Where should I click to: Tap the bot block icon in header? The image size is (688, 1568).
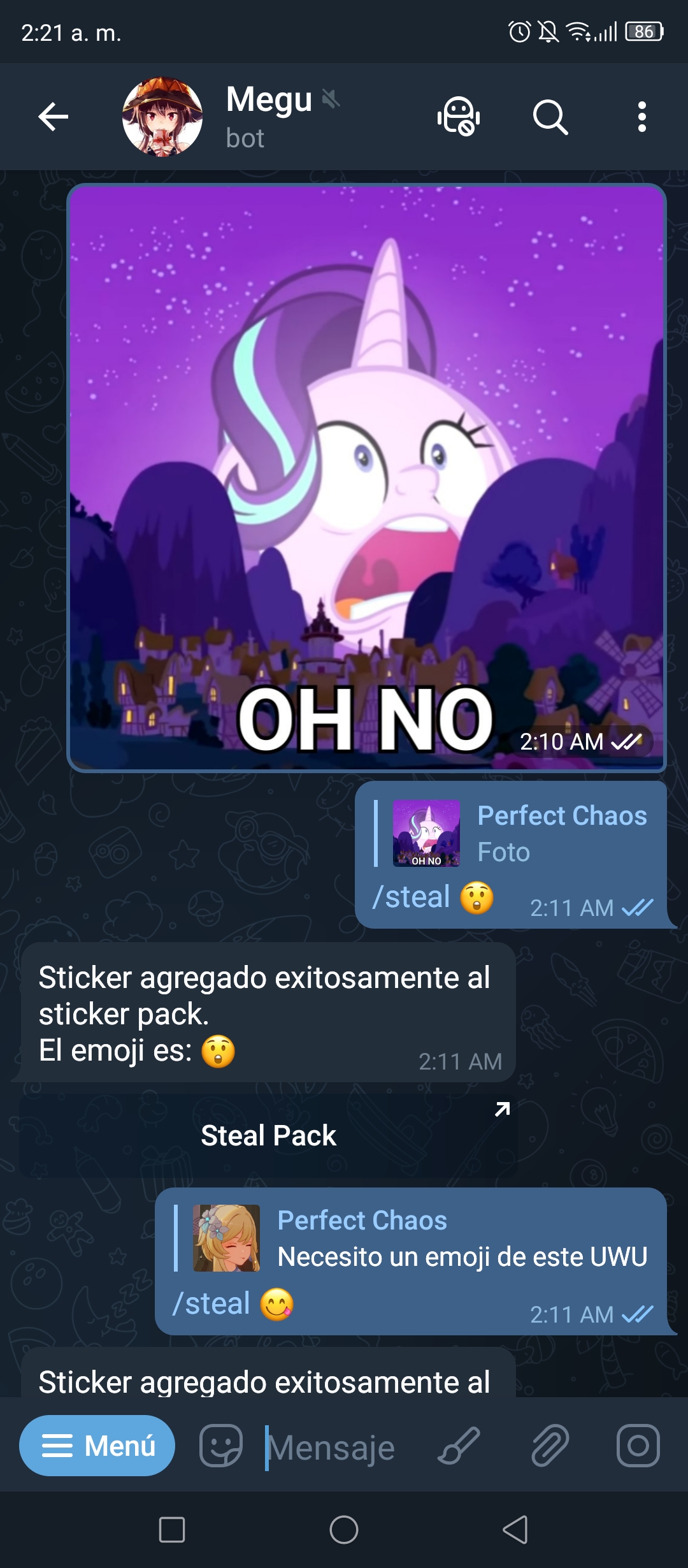[458, 117]
